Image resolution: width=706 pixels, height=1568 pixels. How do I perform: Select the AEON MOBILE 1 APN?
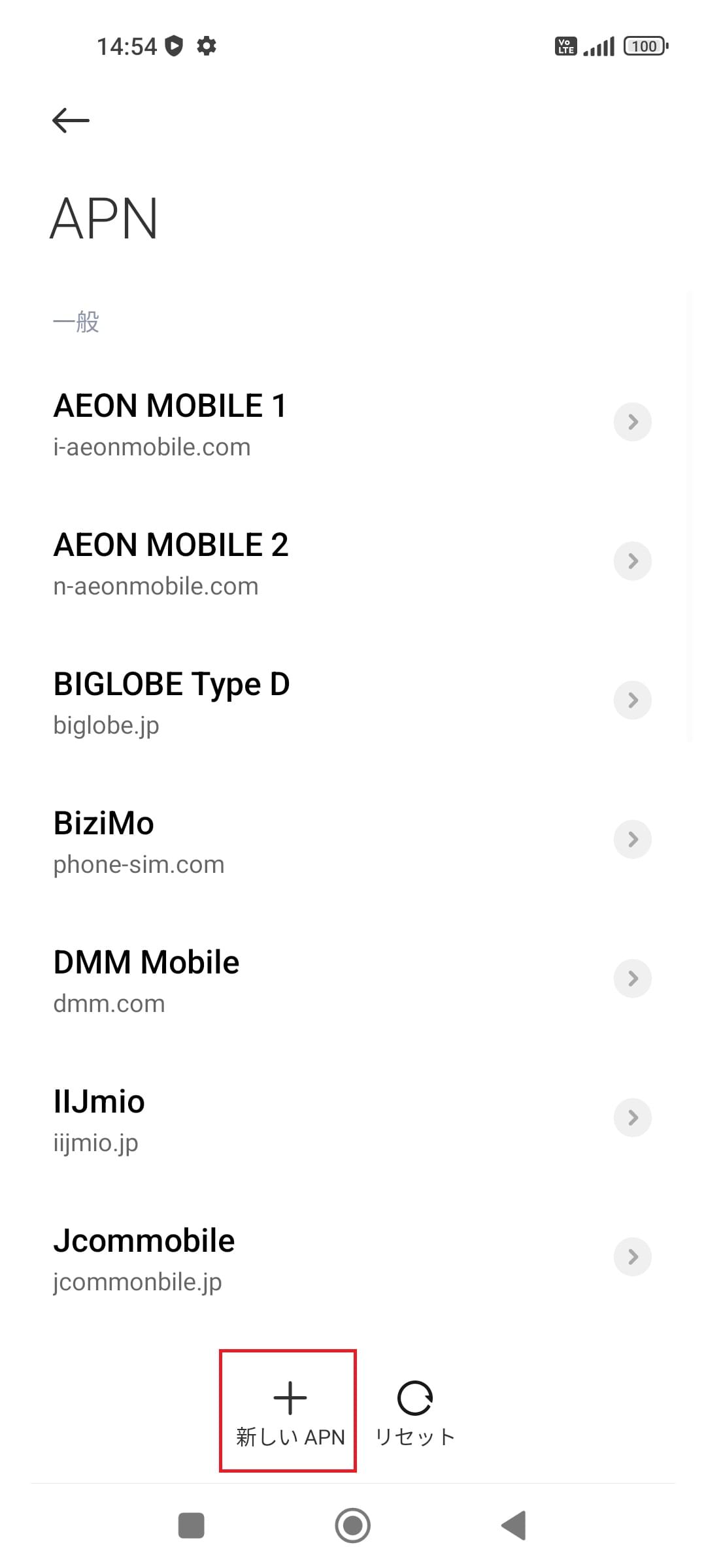tap(170, 423)
